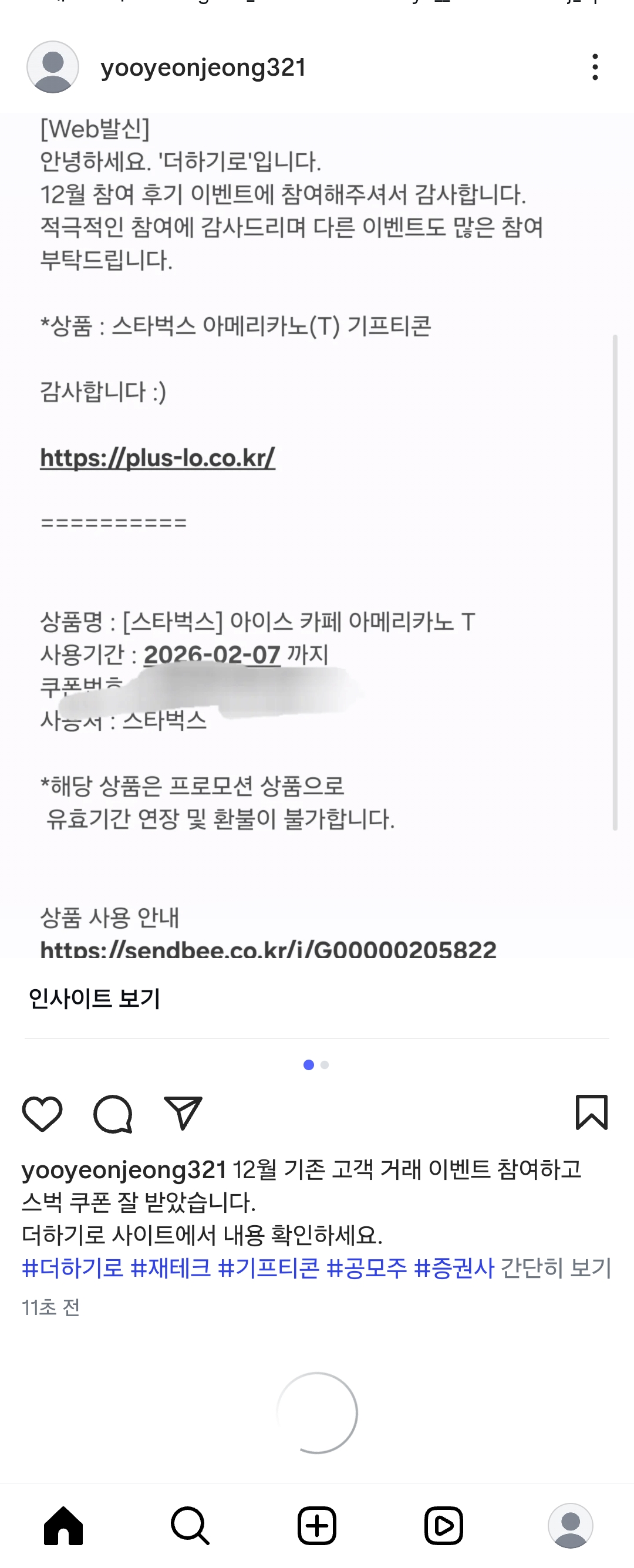Save the post using the bookmark icon
This screenshot has width=634, height=1568.
point(592,1114)
